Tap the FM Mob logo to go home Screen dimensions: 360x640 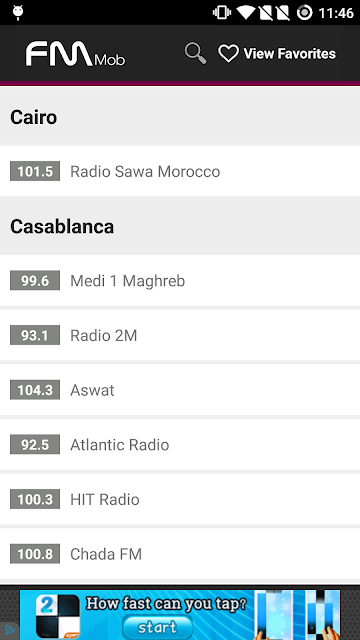75,53
